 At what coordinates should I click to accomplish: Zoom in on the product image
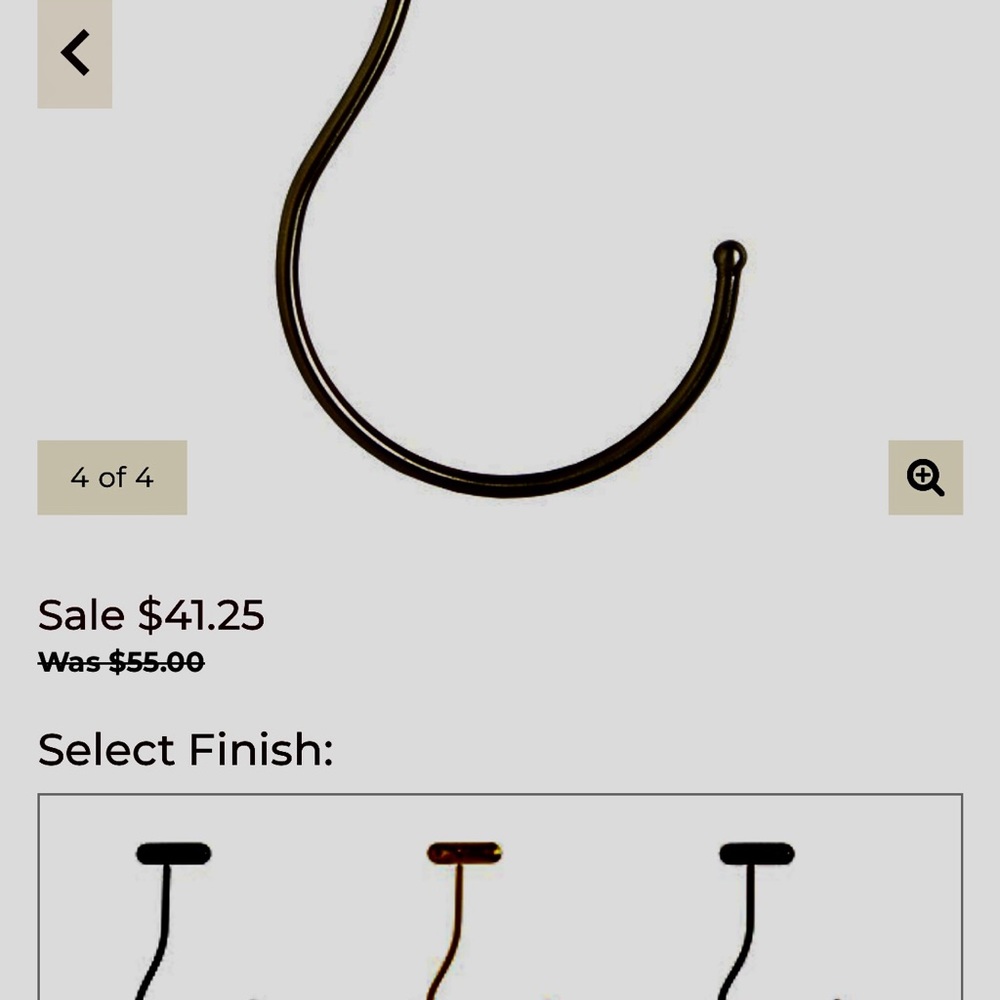pyautogui.click(x=925, y=478)
